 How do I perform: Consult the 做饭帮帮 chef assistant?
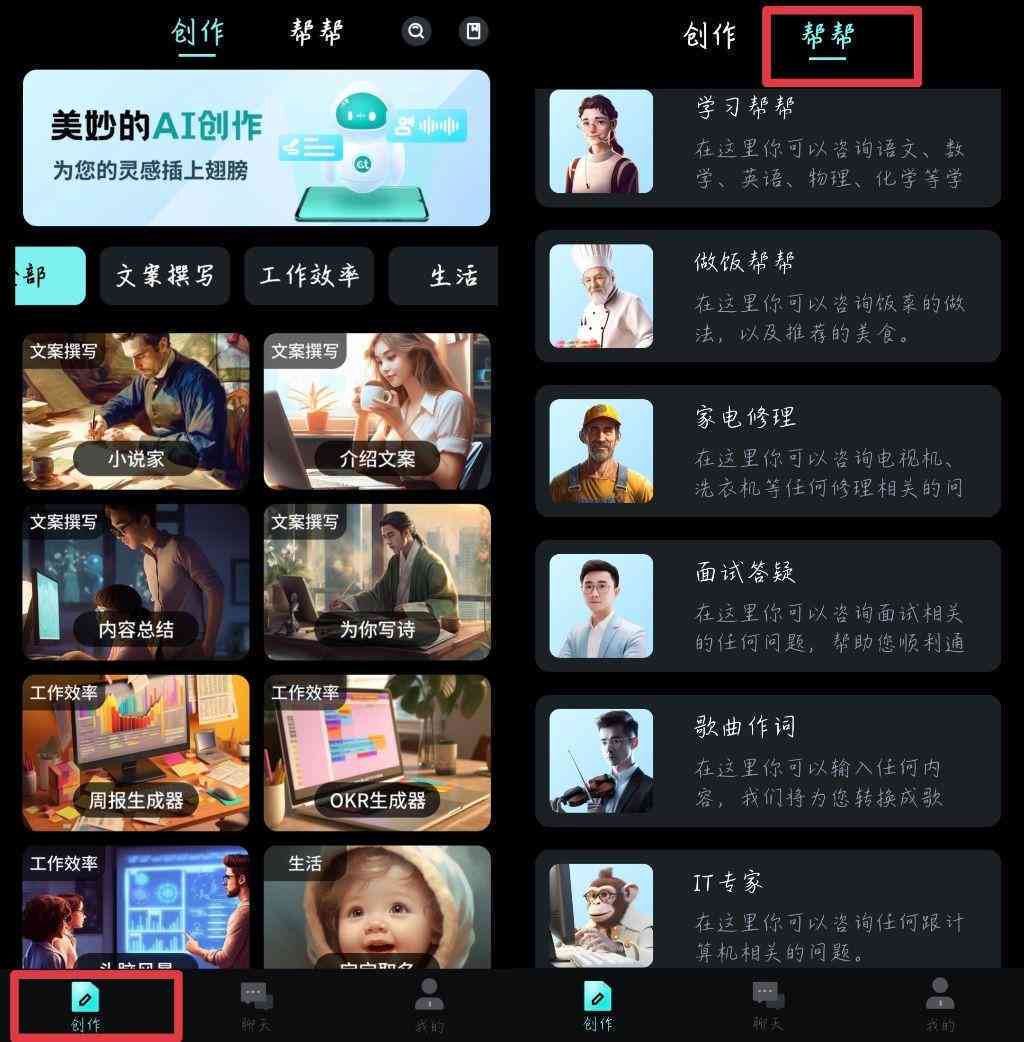click(768, 296)
